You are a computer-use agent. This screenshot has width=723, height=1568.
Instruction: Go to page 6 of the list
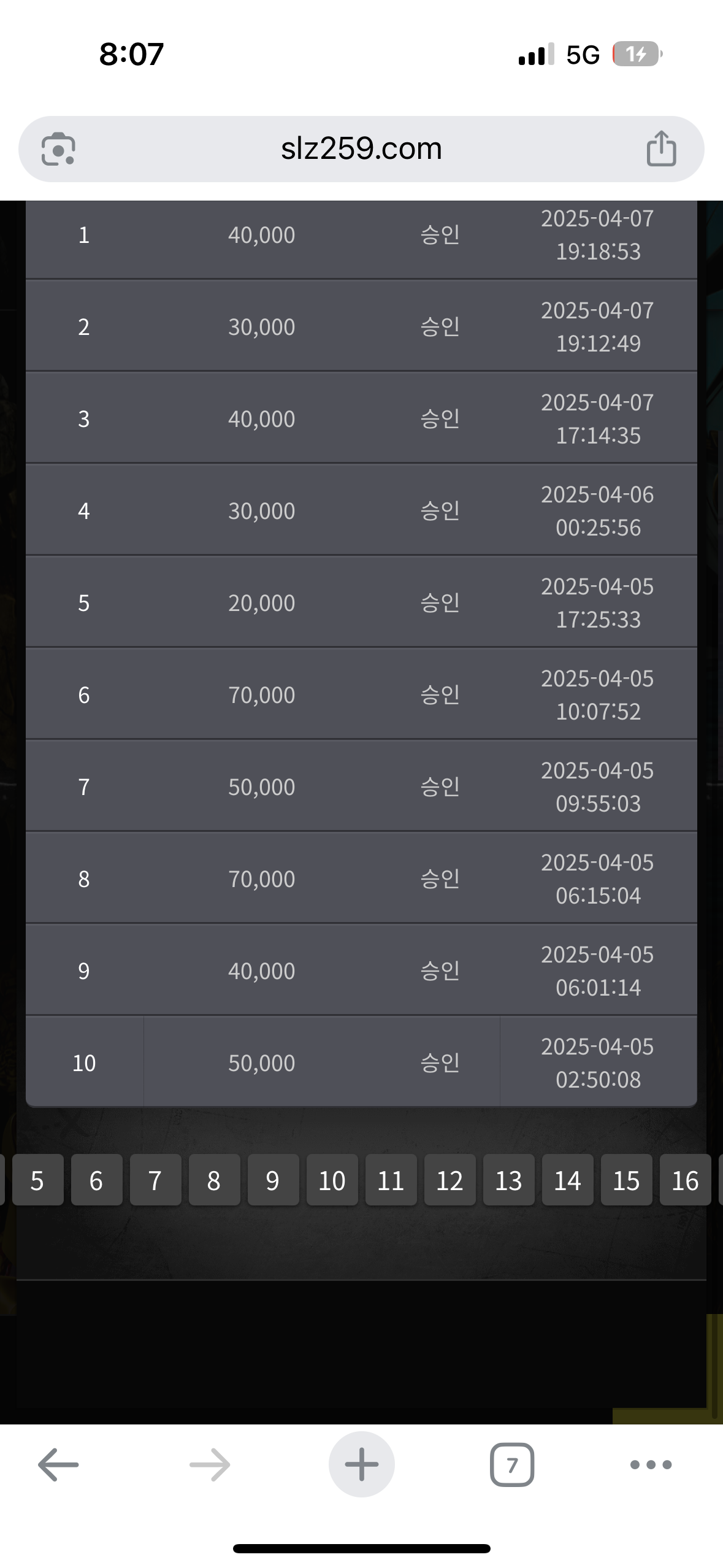[96, 1180]
